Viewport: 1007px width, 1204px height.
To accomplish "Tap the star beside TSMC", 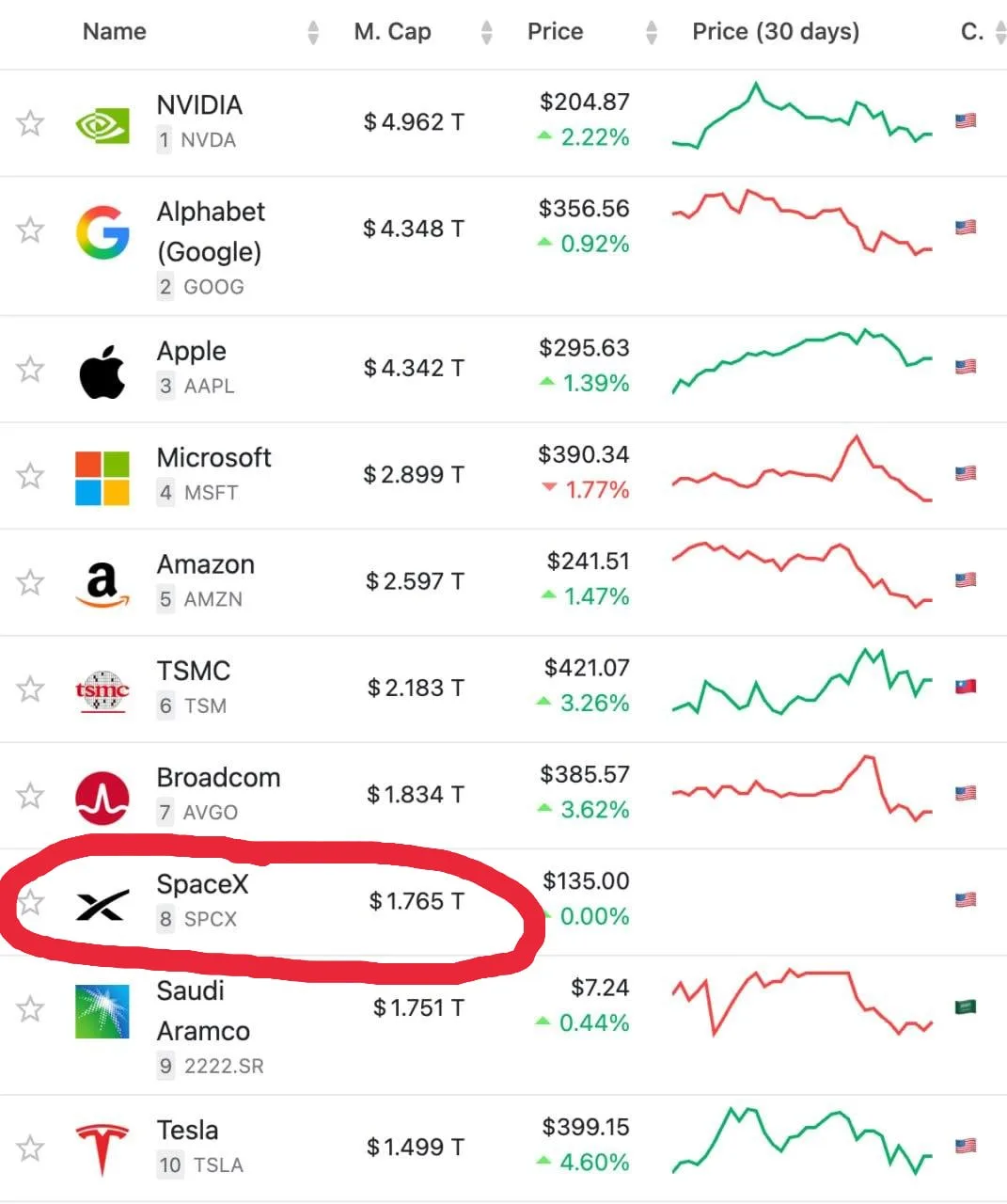I will click(x=30, y=689).
